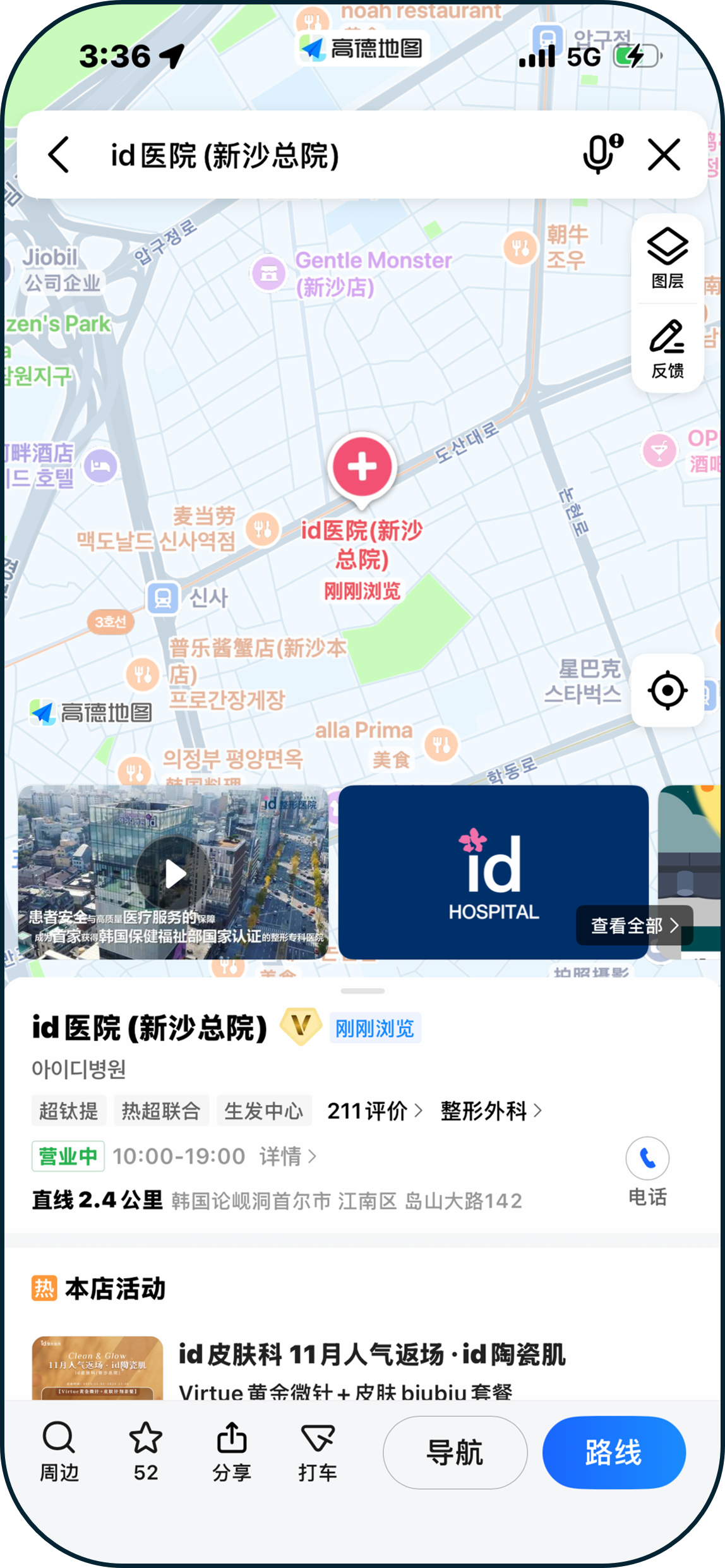Open the 图层 map layers option

[668, 258]
